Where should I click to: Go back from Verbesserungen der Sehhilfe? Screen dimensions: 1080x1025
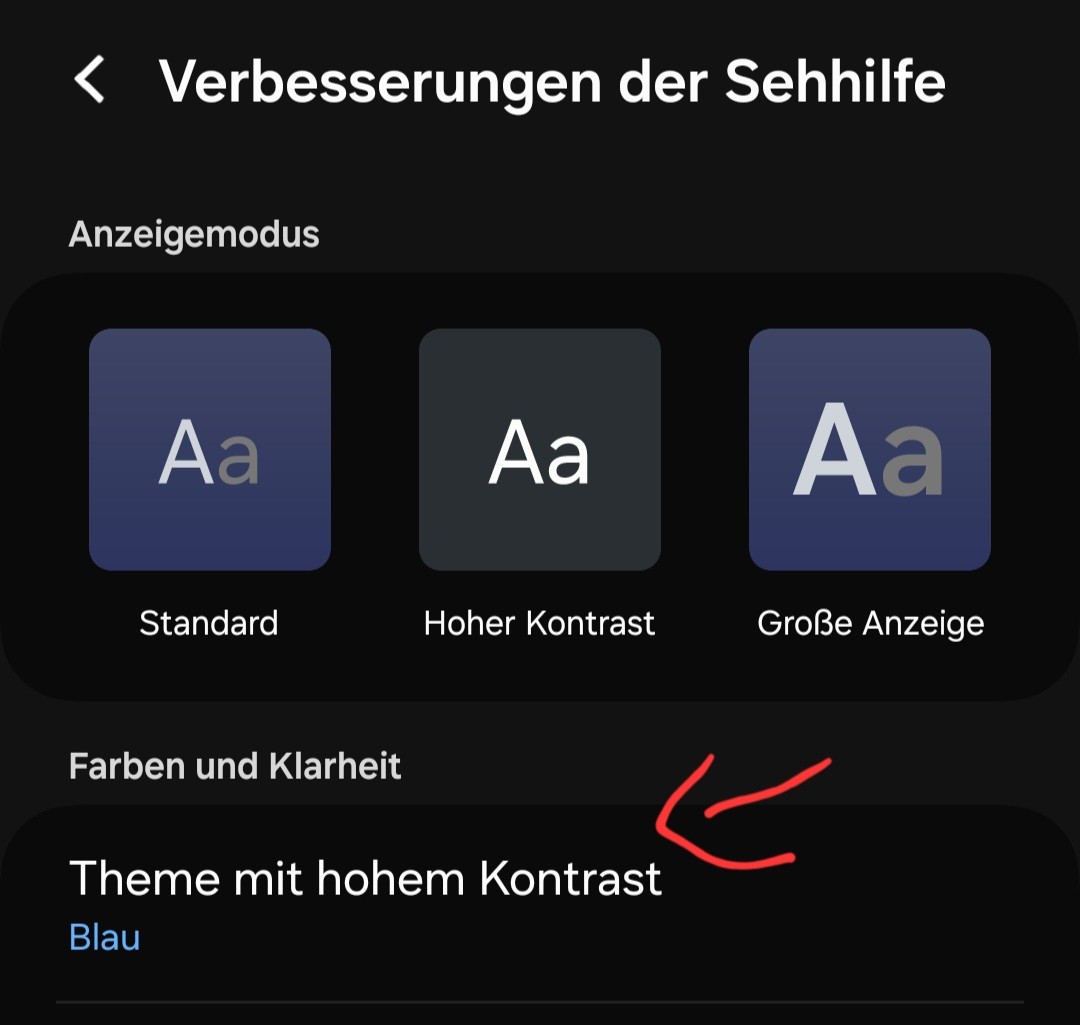90,80
